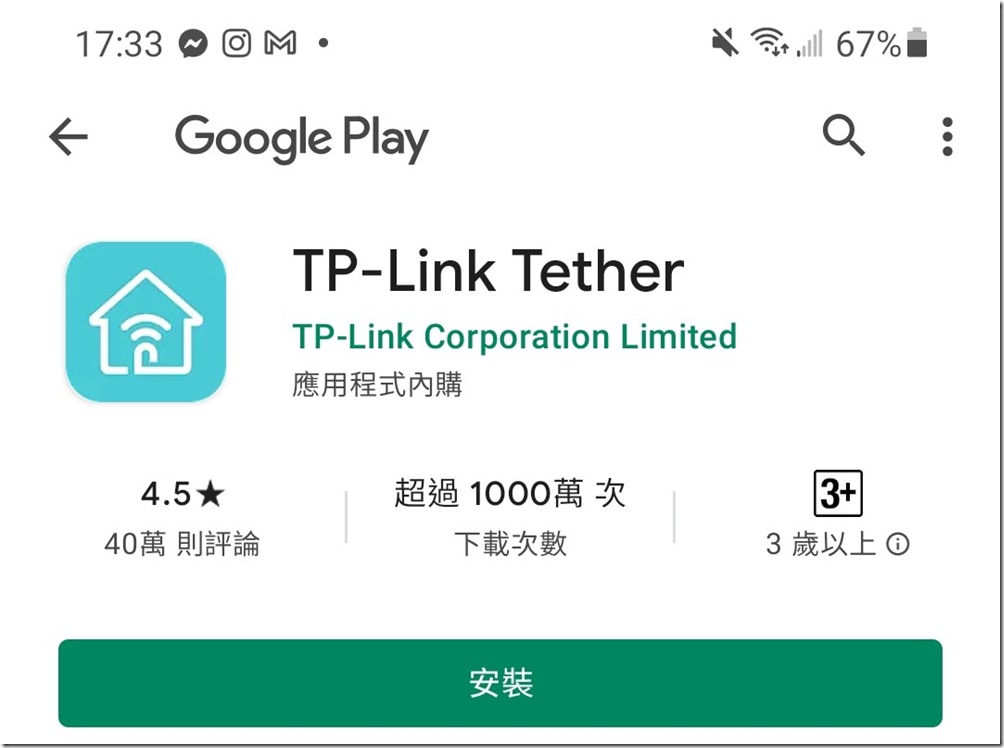Go back from the Google Play page
1004x748 pixels.
(x=68, y=137)
